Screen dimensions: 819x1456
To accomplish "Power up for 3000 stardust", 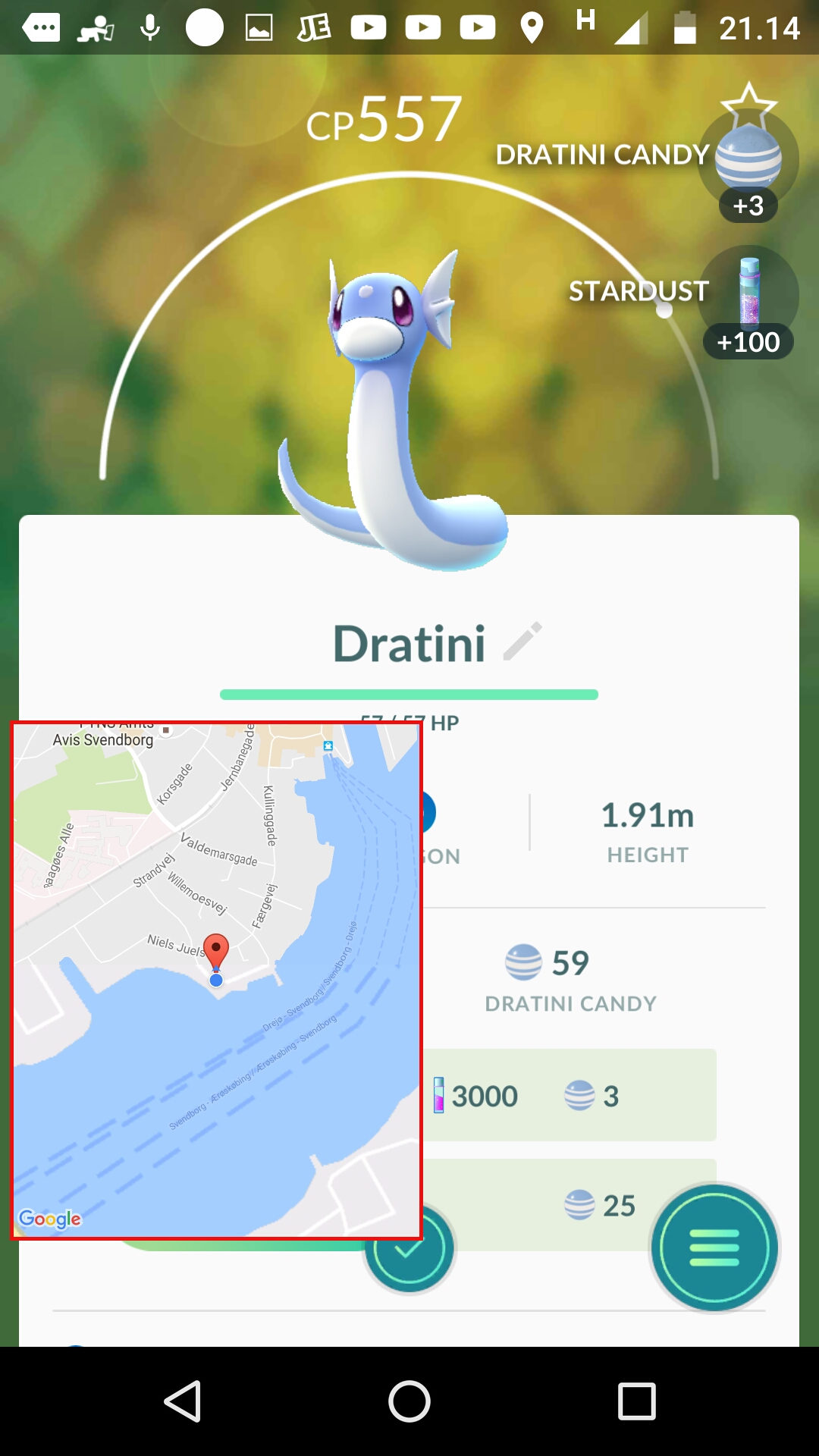I will tap(569, 1095).
